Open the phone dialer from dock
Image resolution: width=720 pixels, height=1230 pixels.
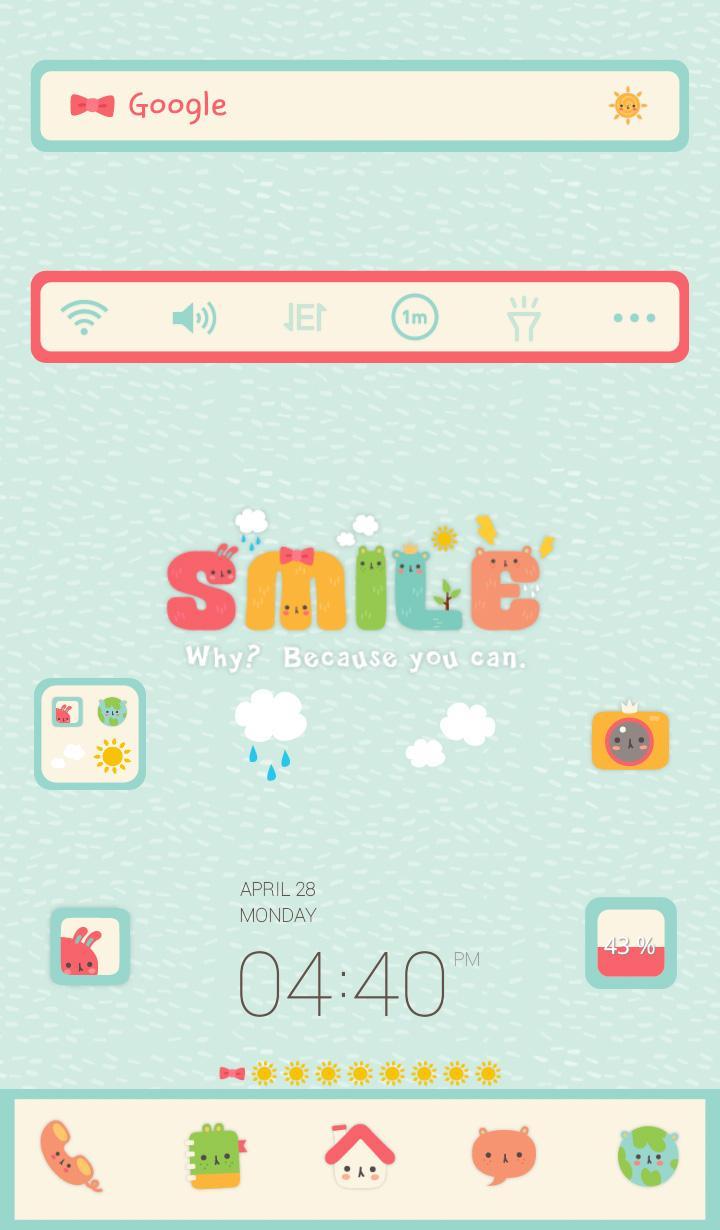(x=71, y=1156)
